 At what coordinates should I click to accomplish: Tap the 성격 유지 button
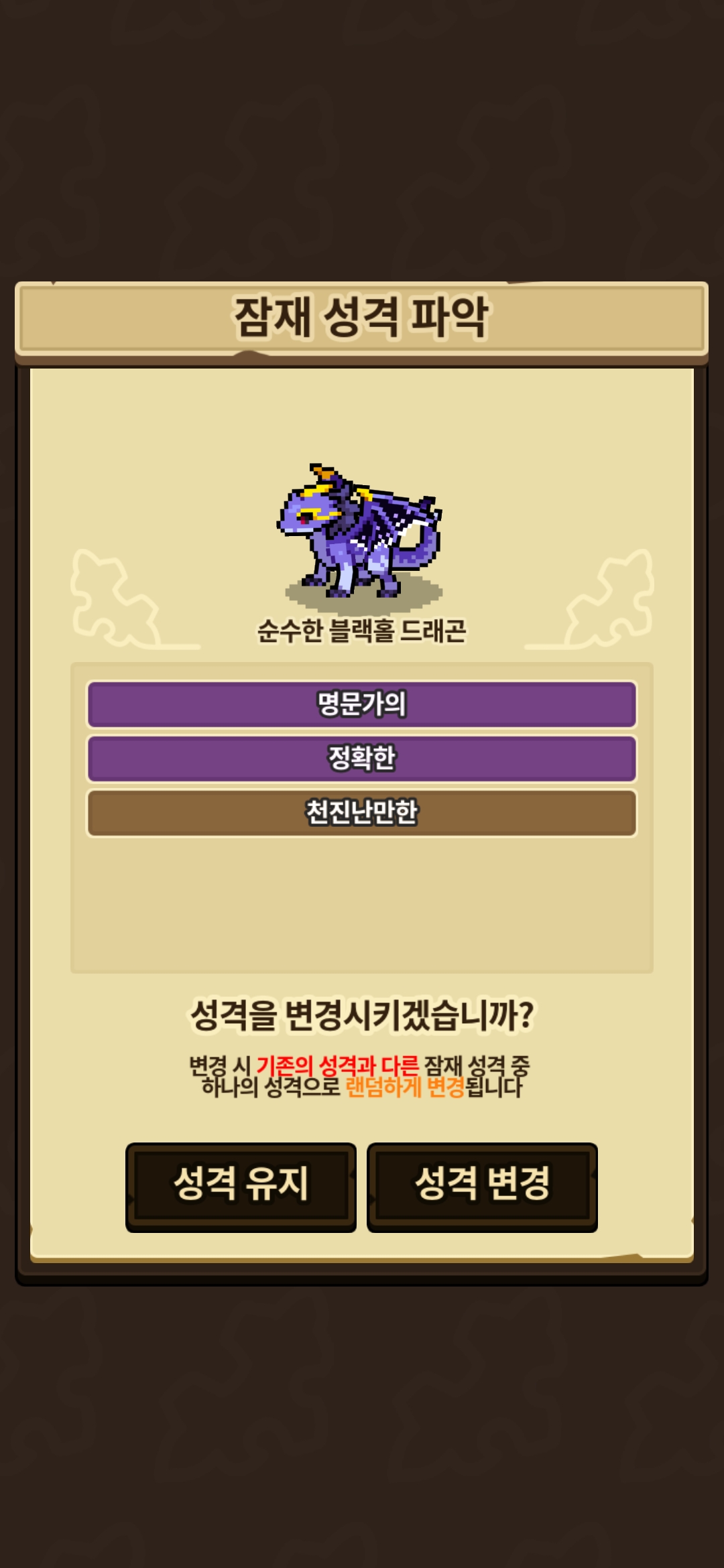pos(241,1186)
